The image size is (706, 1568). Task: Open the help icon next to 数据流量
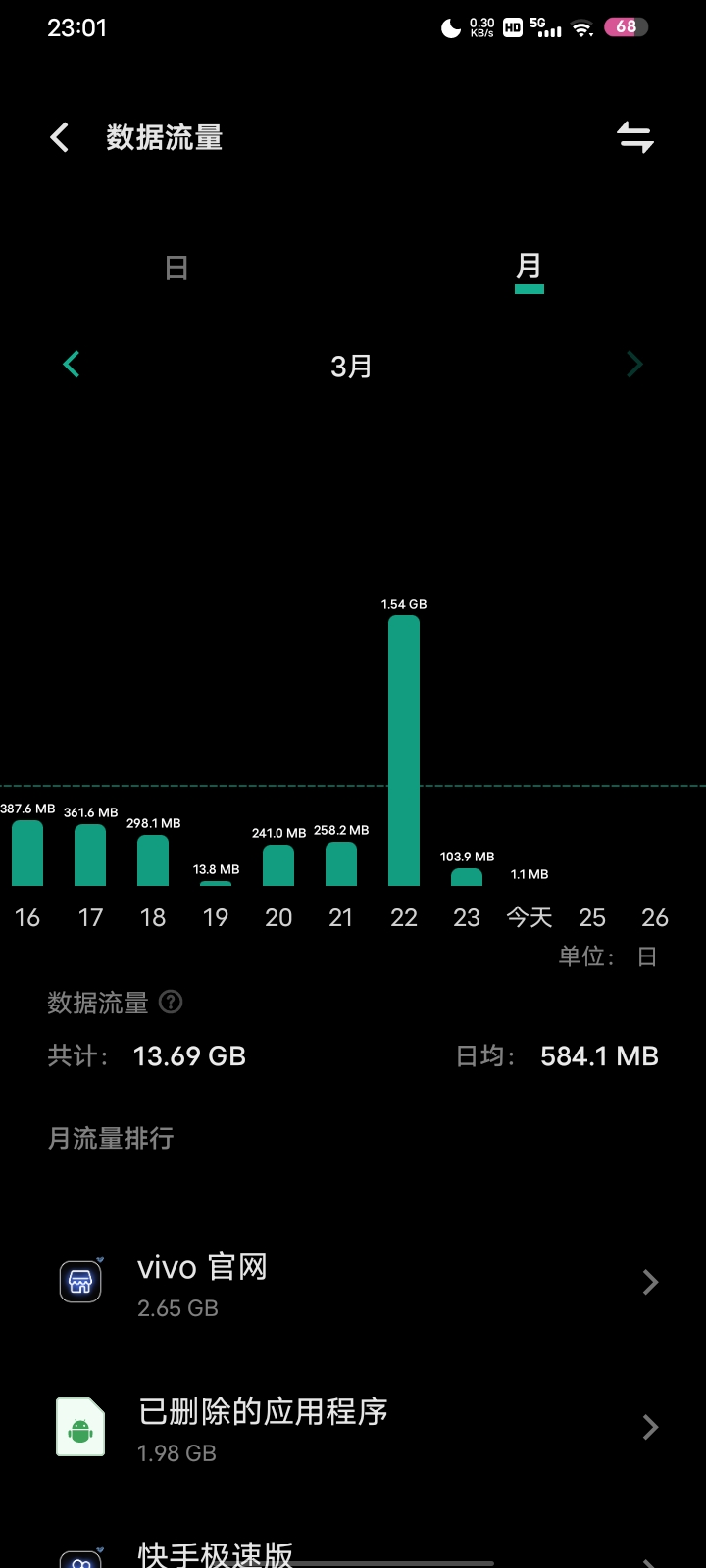coord(171,1002)
